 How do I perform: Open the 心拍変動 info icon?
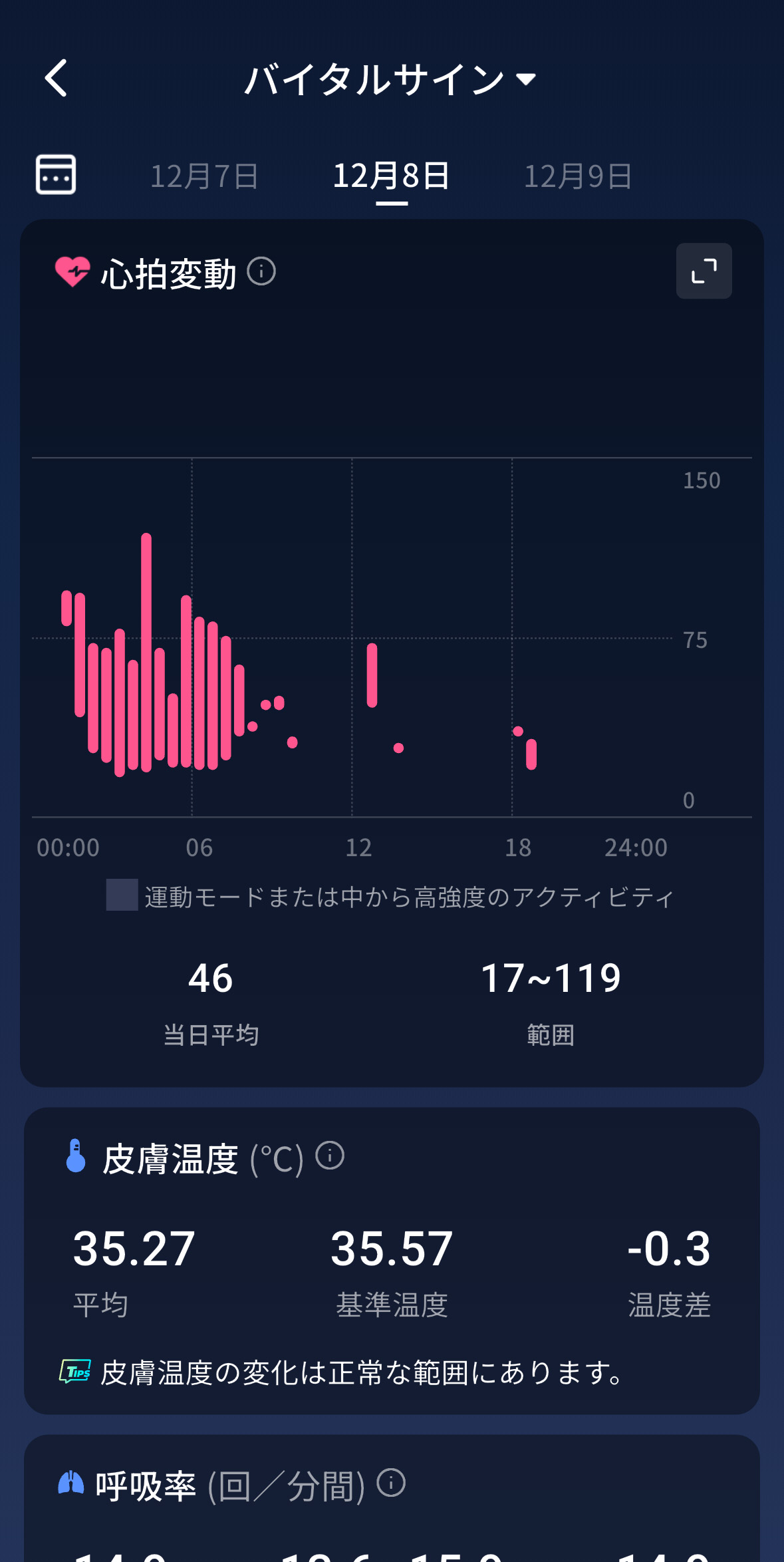(x=261, y=271)
